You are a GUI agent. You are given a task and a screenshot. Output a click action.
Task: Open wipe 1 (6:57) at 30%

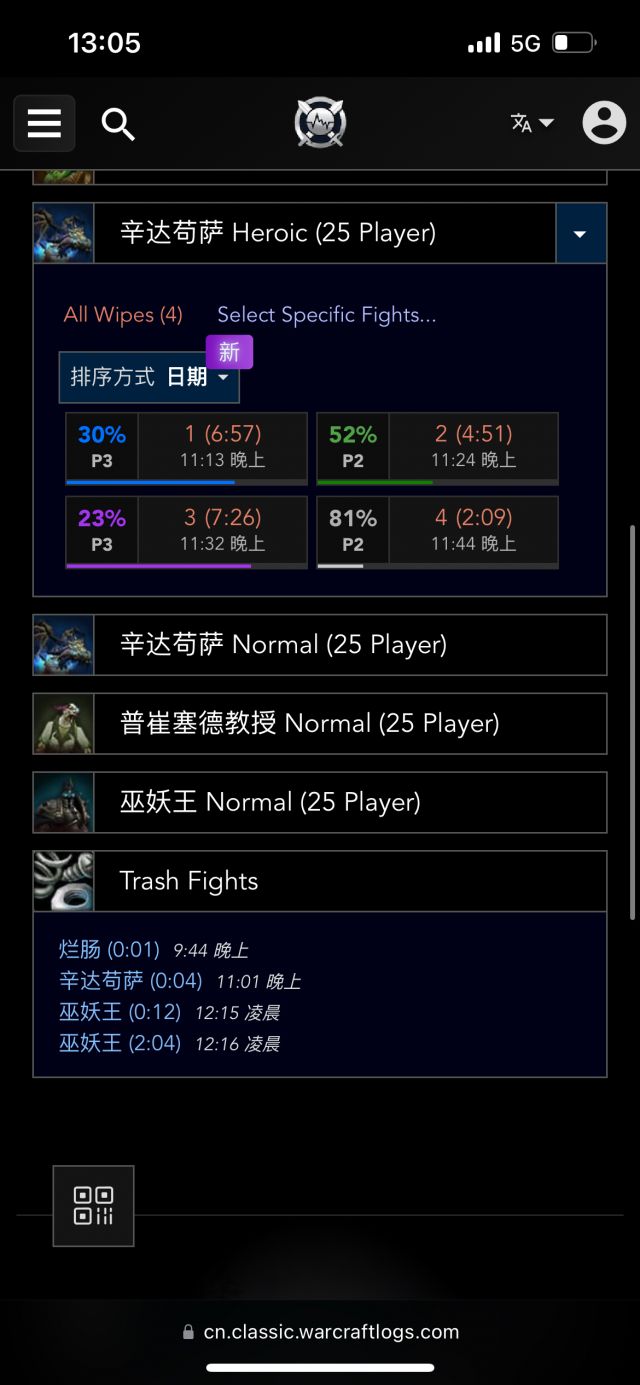[x=187, y=447]
